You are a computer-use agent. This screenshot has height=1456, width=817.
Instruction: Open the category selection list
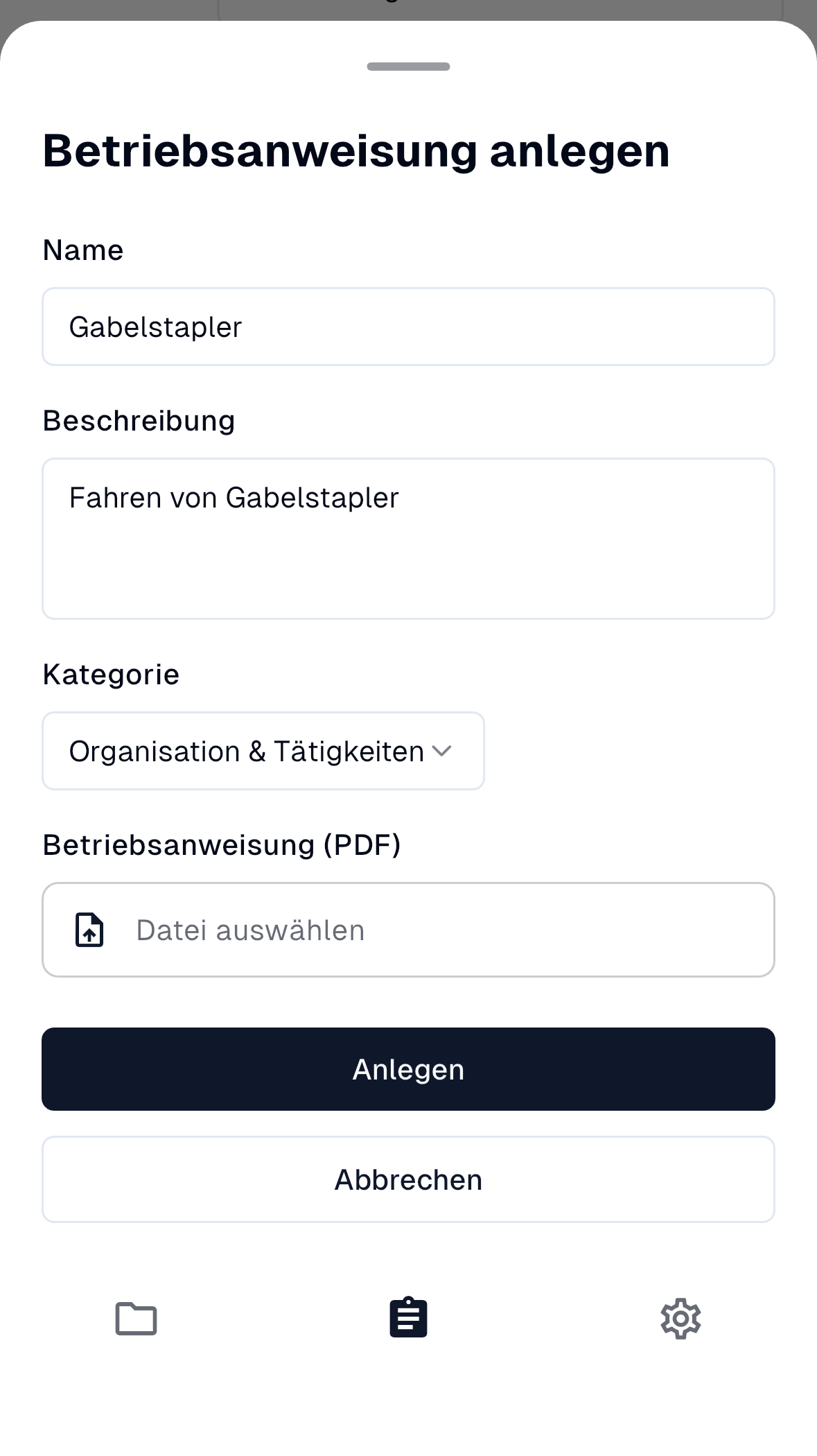(x=263, y=751)
